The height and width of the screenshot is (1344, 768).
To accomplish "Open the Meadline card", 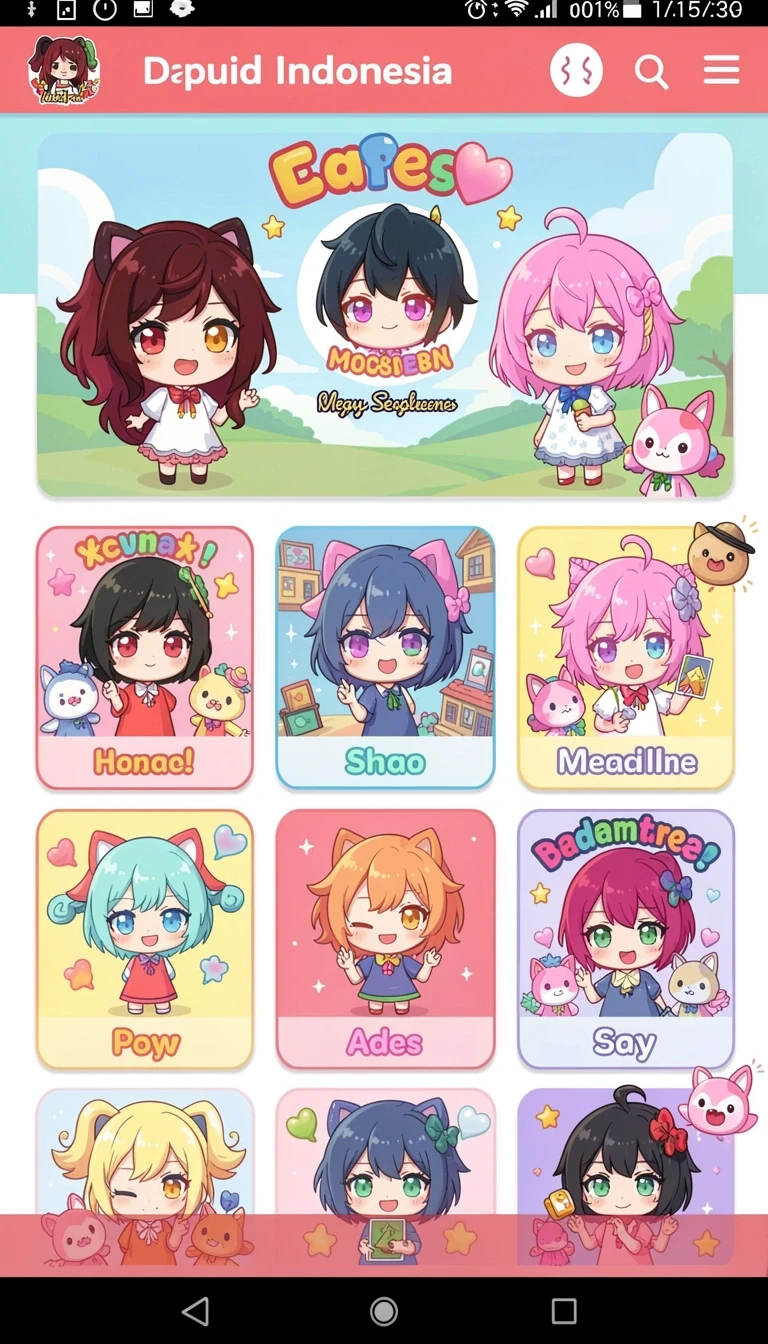I will [x=626, y=657].
